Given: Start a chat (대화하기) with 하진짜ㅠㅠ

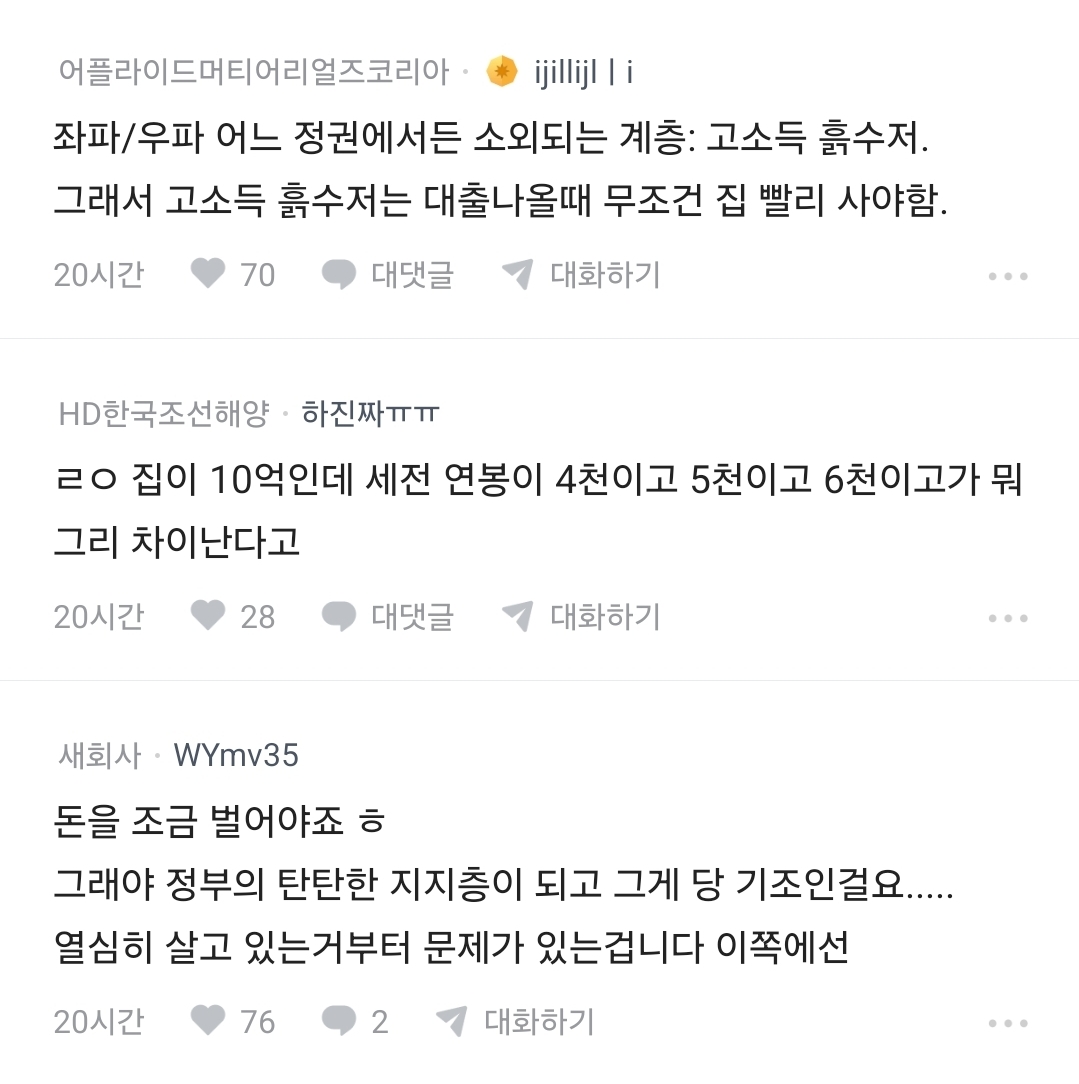Looking at the screenshot, I should (581, 617).
